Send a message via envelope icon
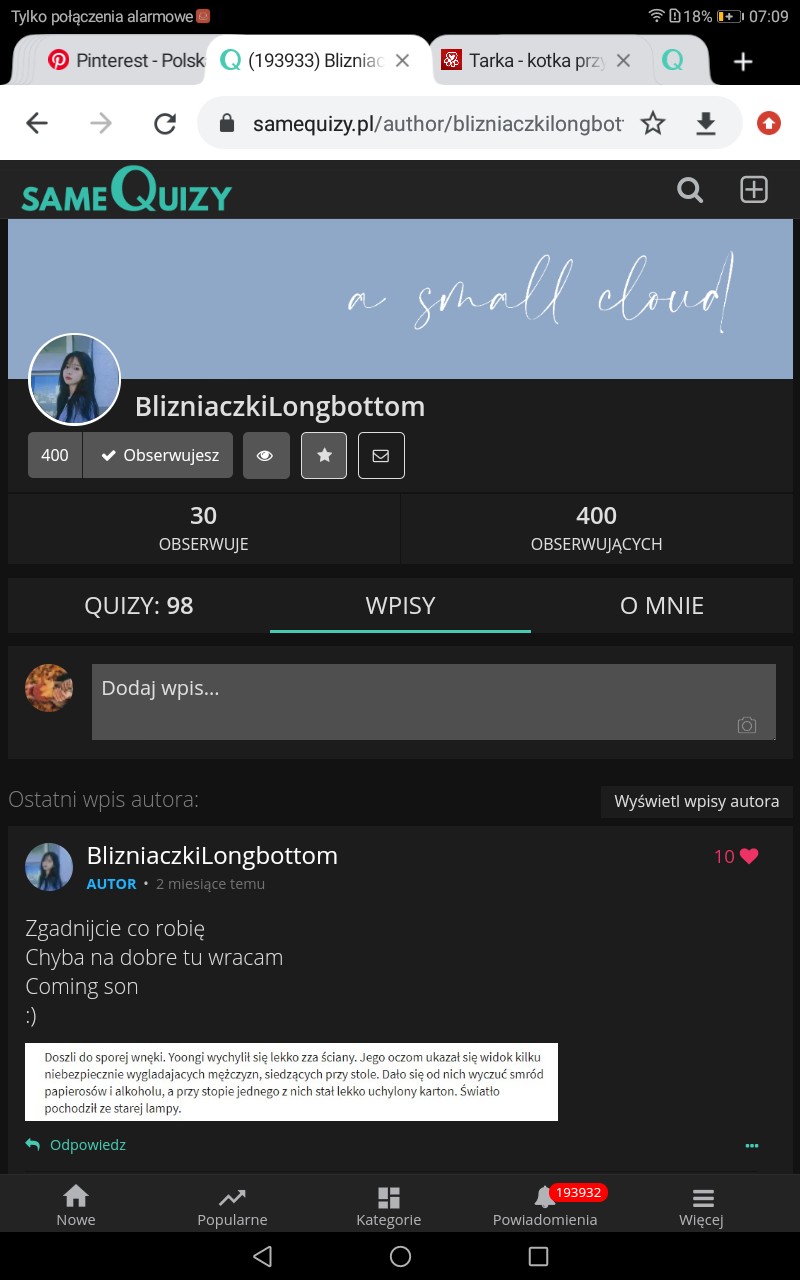The width and height of the screenshot is (800, 1280). click(x=381, y=455)
